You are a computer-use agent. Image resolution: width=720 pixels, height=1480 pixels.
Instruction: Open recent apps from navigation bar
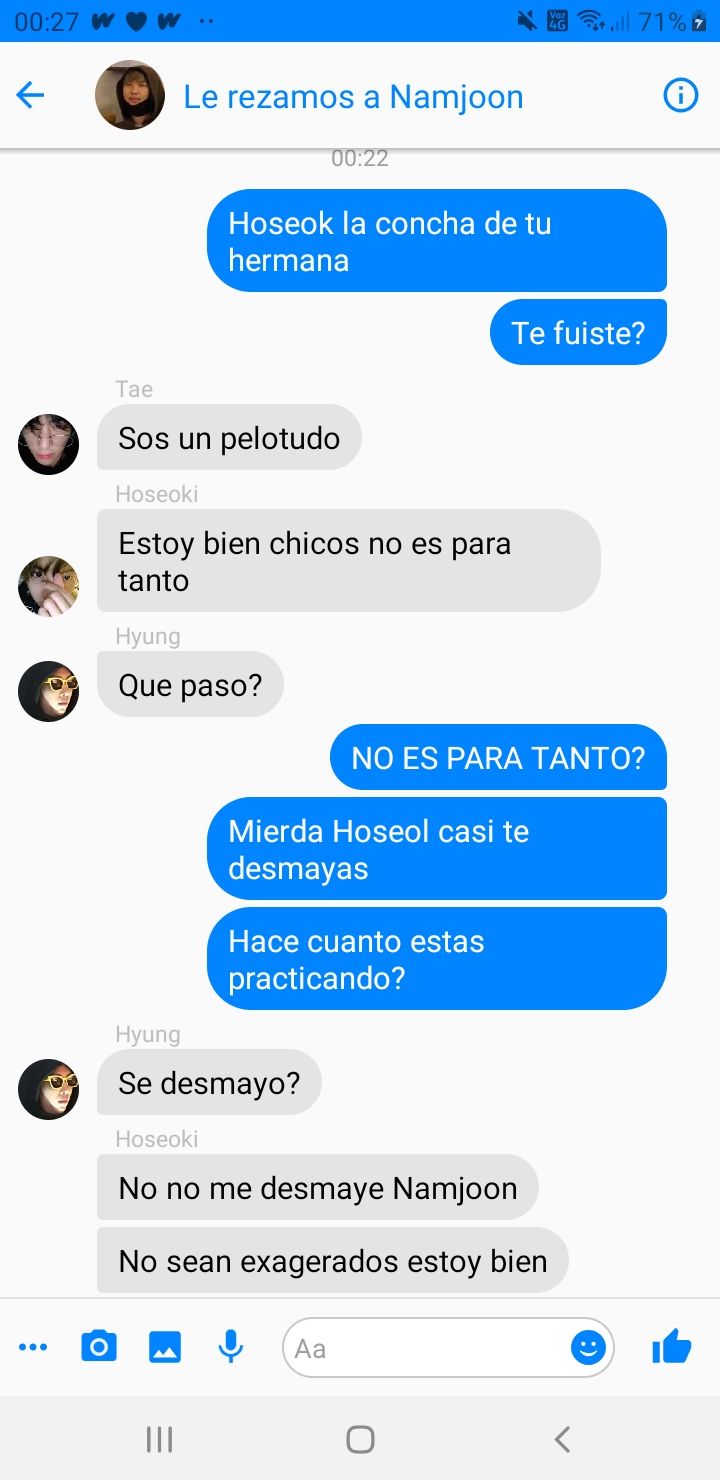coord(159,1439)
